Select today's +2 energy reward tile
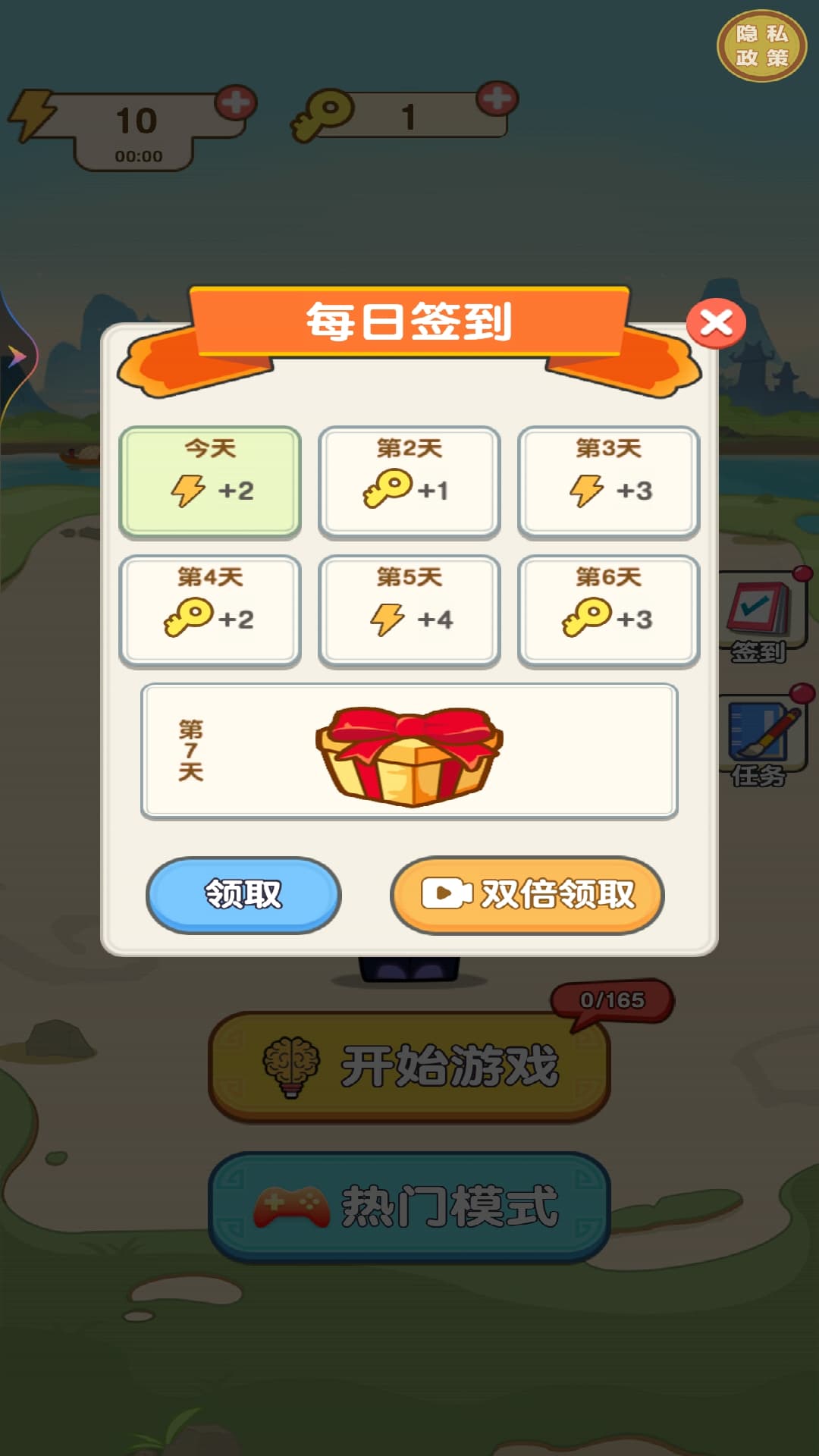819x1456 pixels. tap(210, 482)
